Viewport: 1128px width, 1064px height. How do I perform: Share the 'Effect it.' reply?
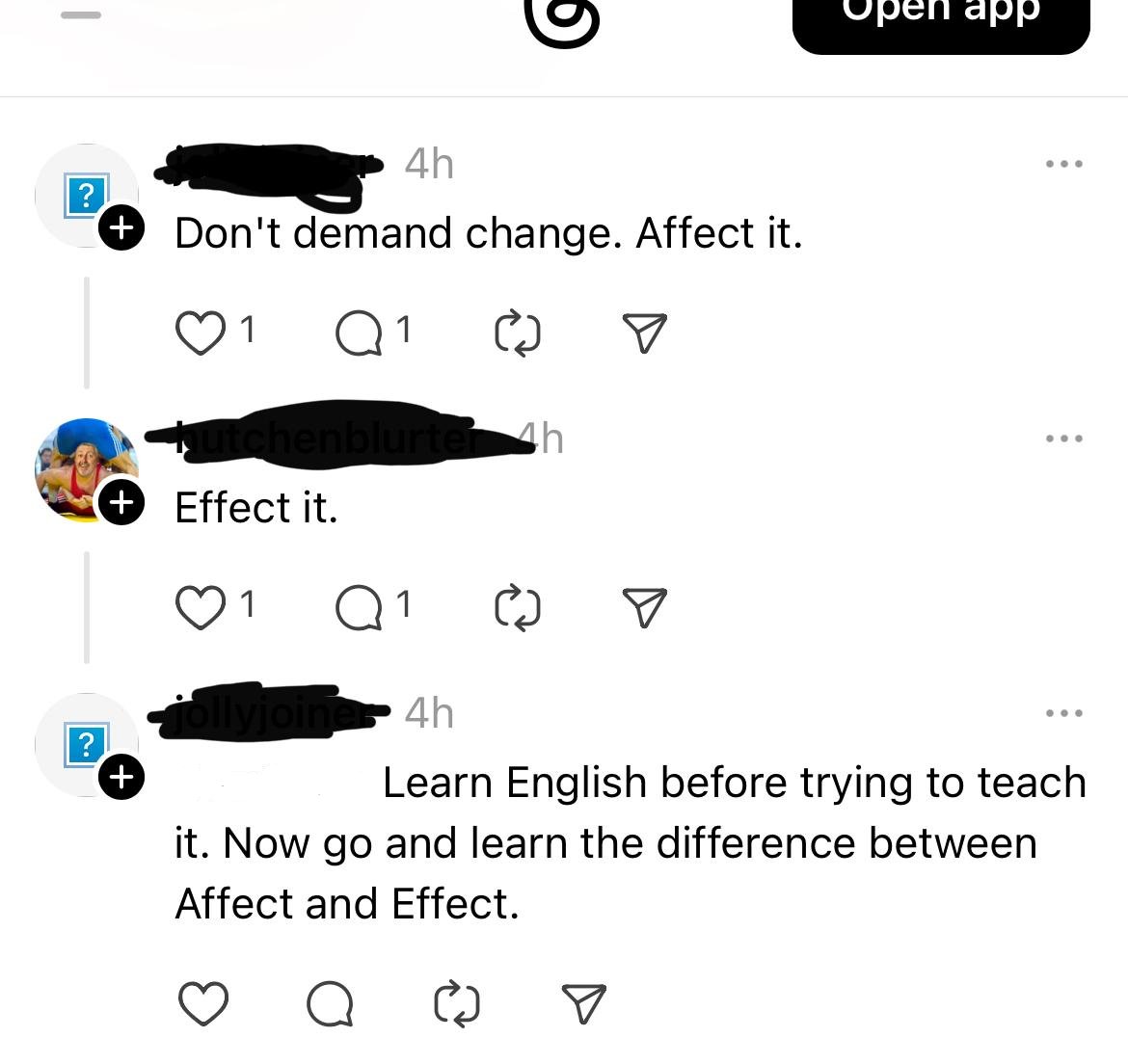[x=644, y=607]
